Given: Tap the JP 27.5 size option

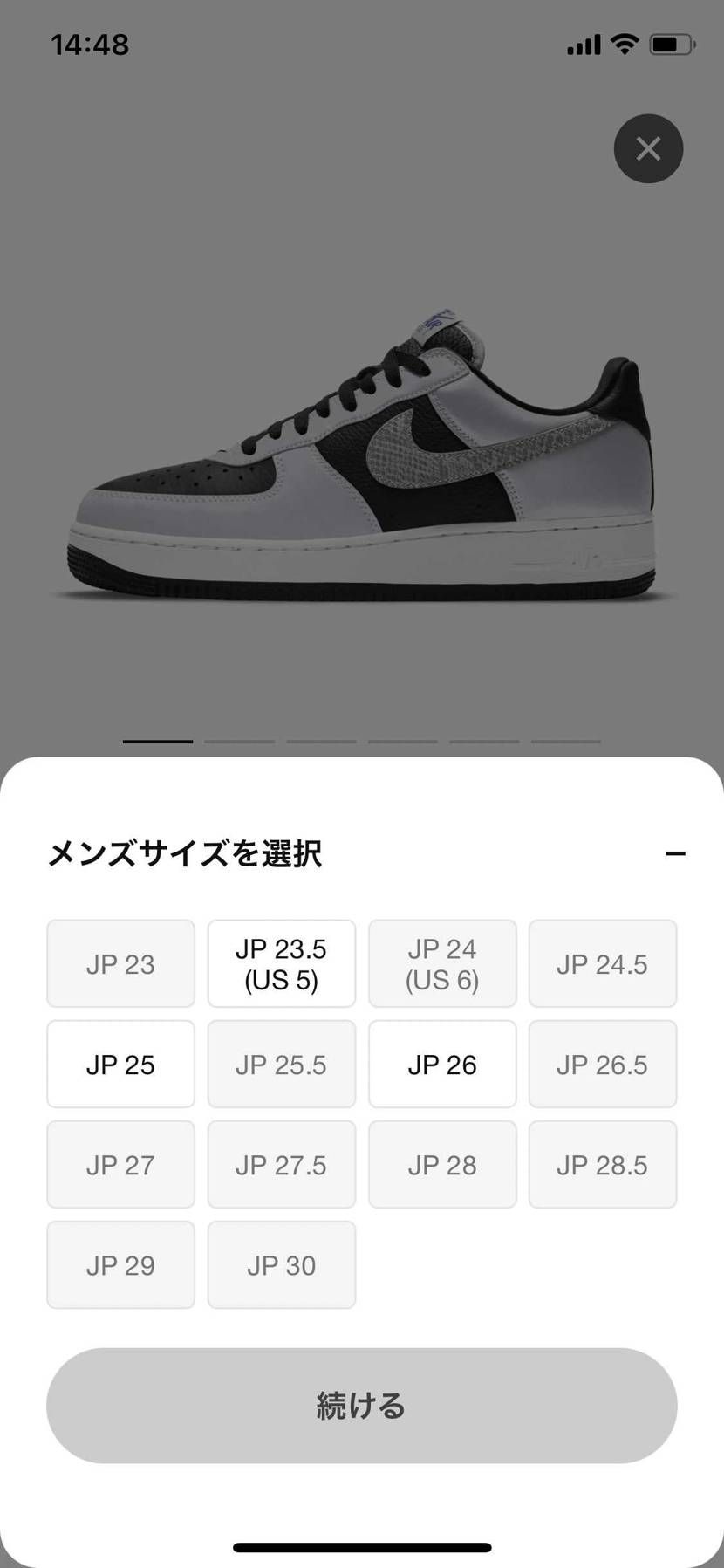Looking at the screenshot, I should (281, 1164).
